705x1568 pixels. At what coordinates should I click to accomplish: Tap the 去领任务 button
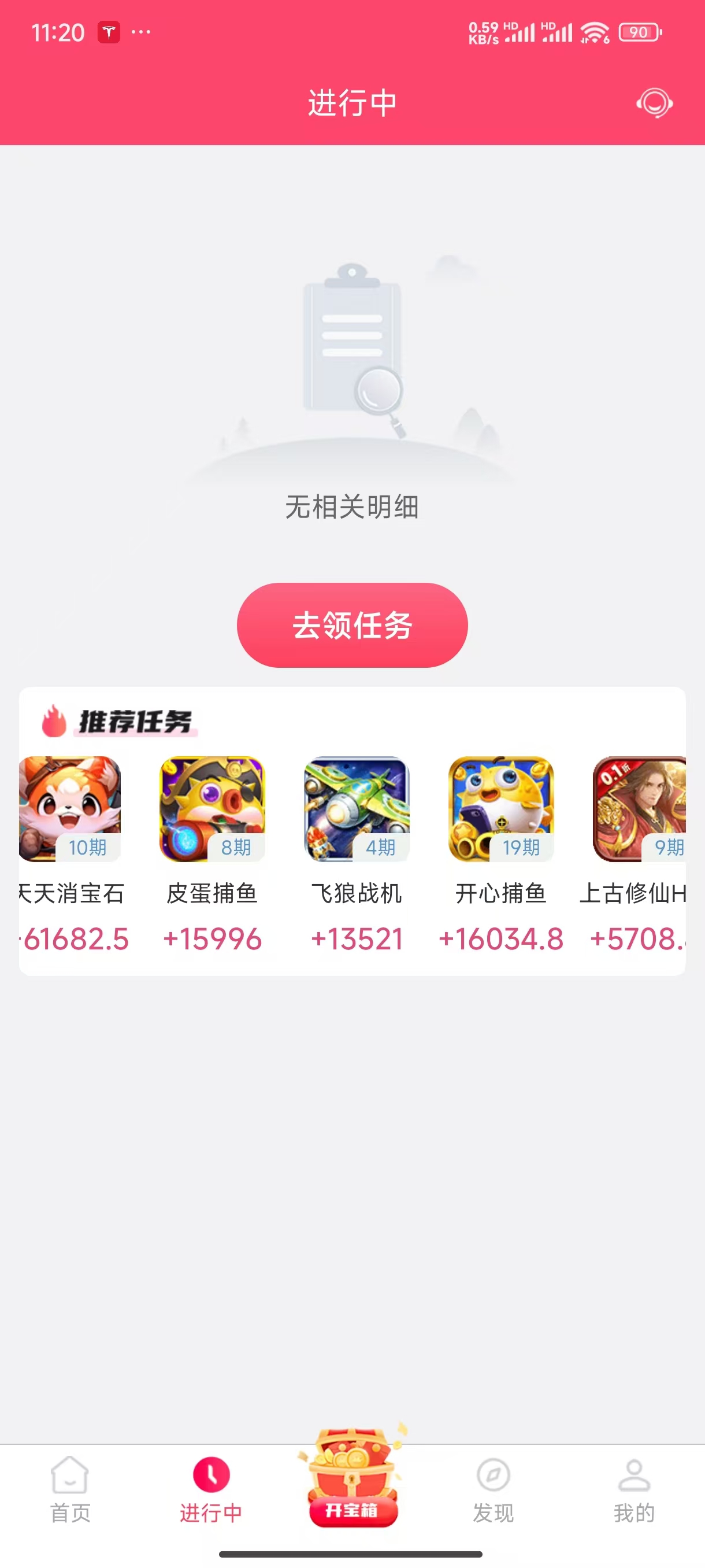point(352,625)
